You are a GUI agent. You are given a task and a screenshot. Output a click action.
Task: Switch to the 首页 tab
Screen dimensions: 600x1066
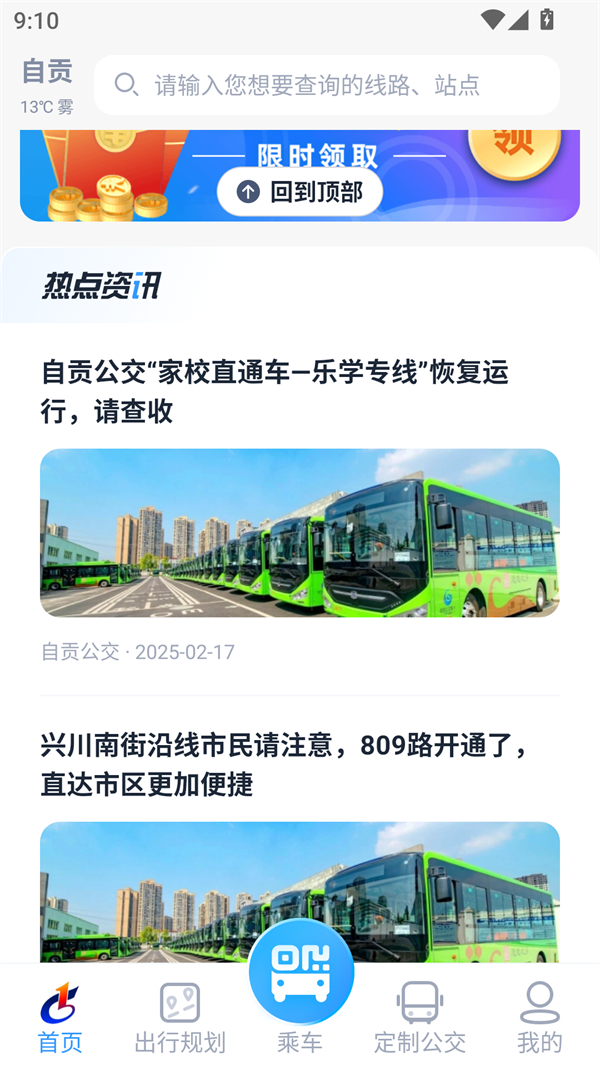(60, 1018)
